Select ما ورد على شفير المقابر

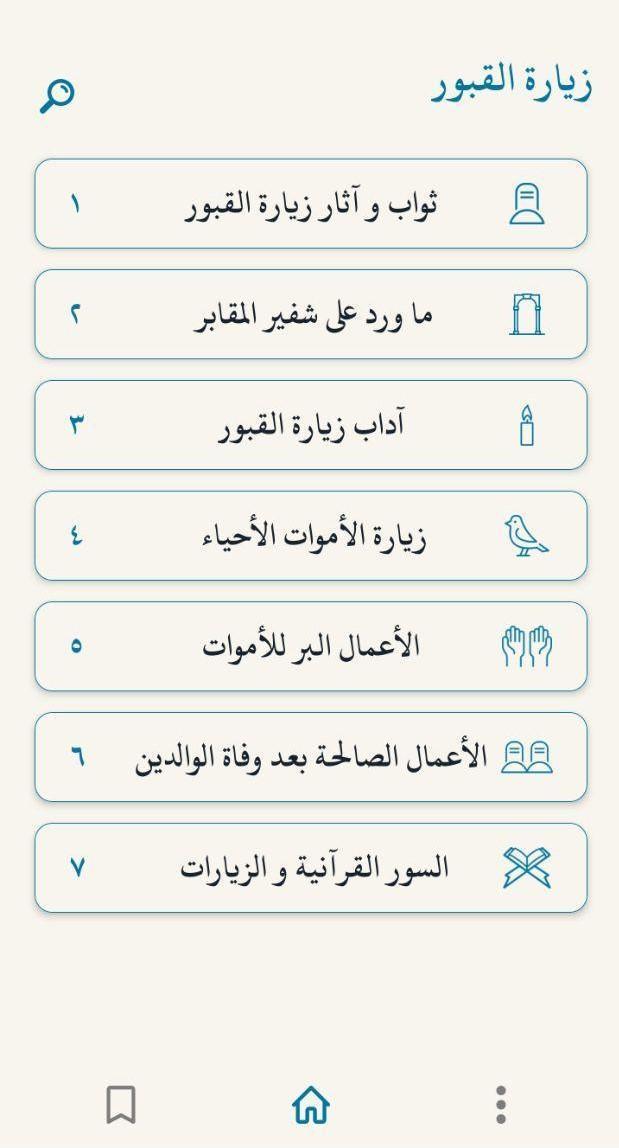coord(311,315)
